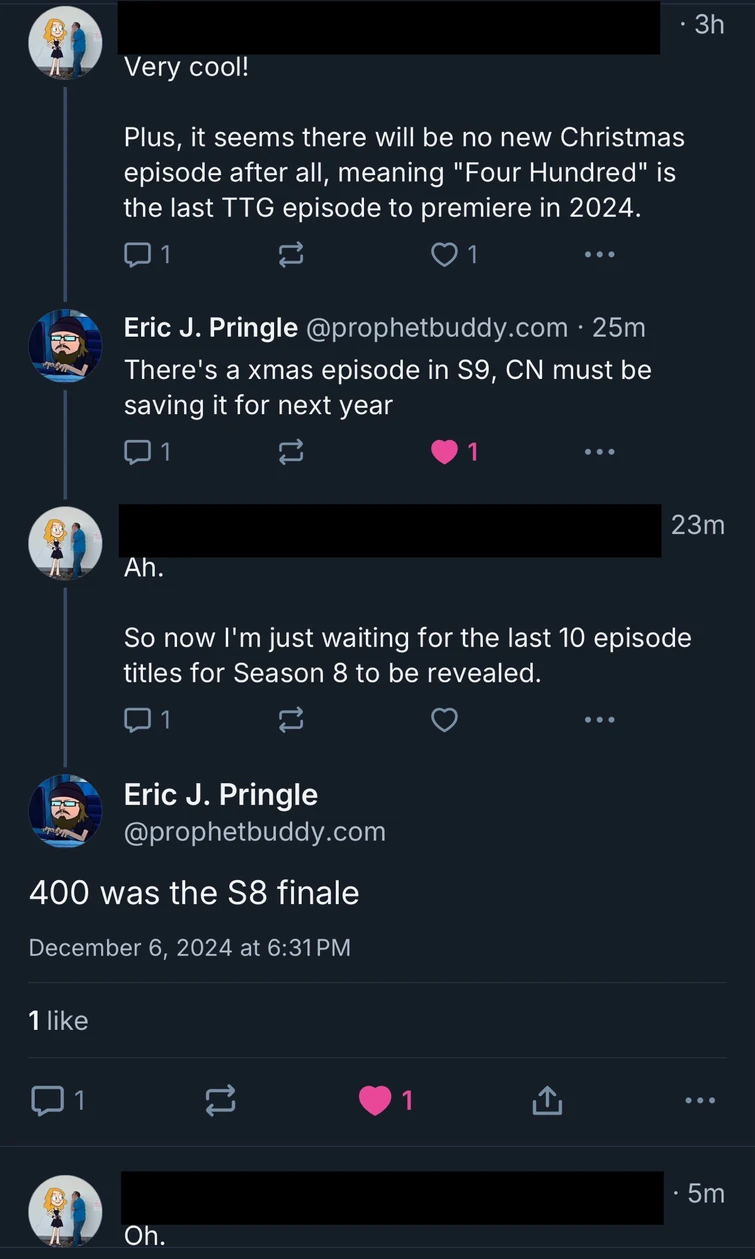Open more options on '400 was the S8 finale'

point(699,1100)
